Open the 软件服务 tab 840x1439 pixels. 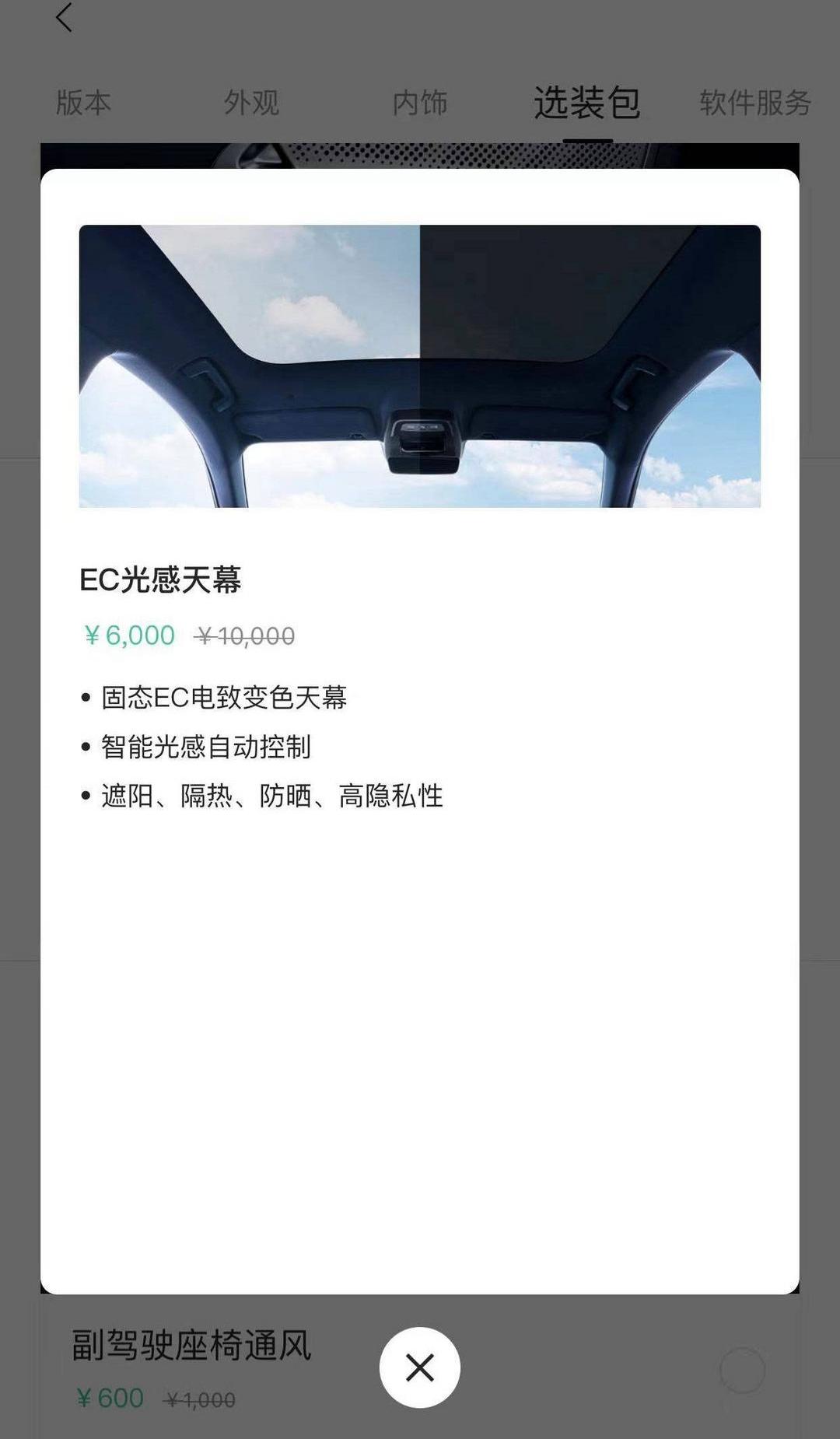click(x=754, y=103)
